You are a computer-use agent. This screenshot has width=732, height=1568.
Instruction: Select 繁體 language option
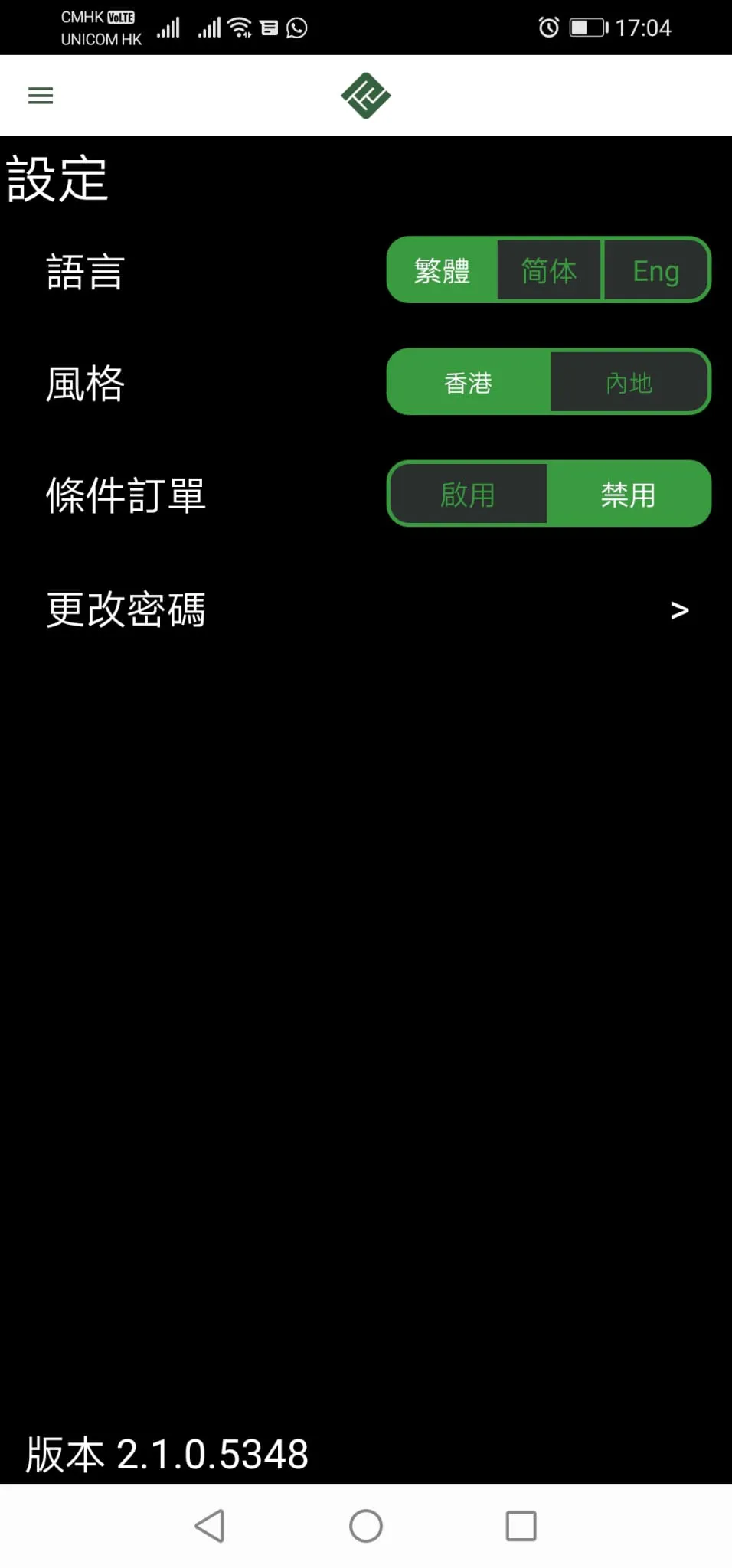click(443, 271)
